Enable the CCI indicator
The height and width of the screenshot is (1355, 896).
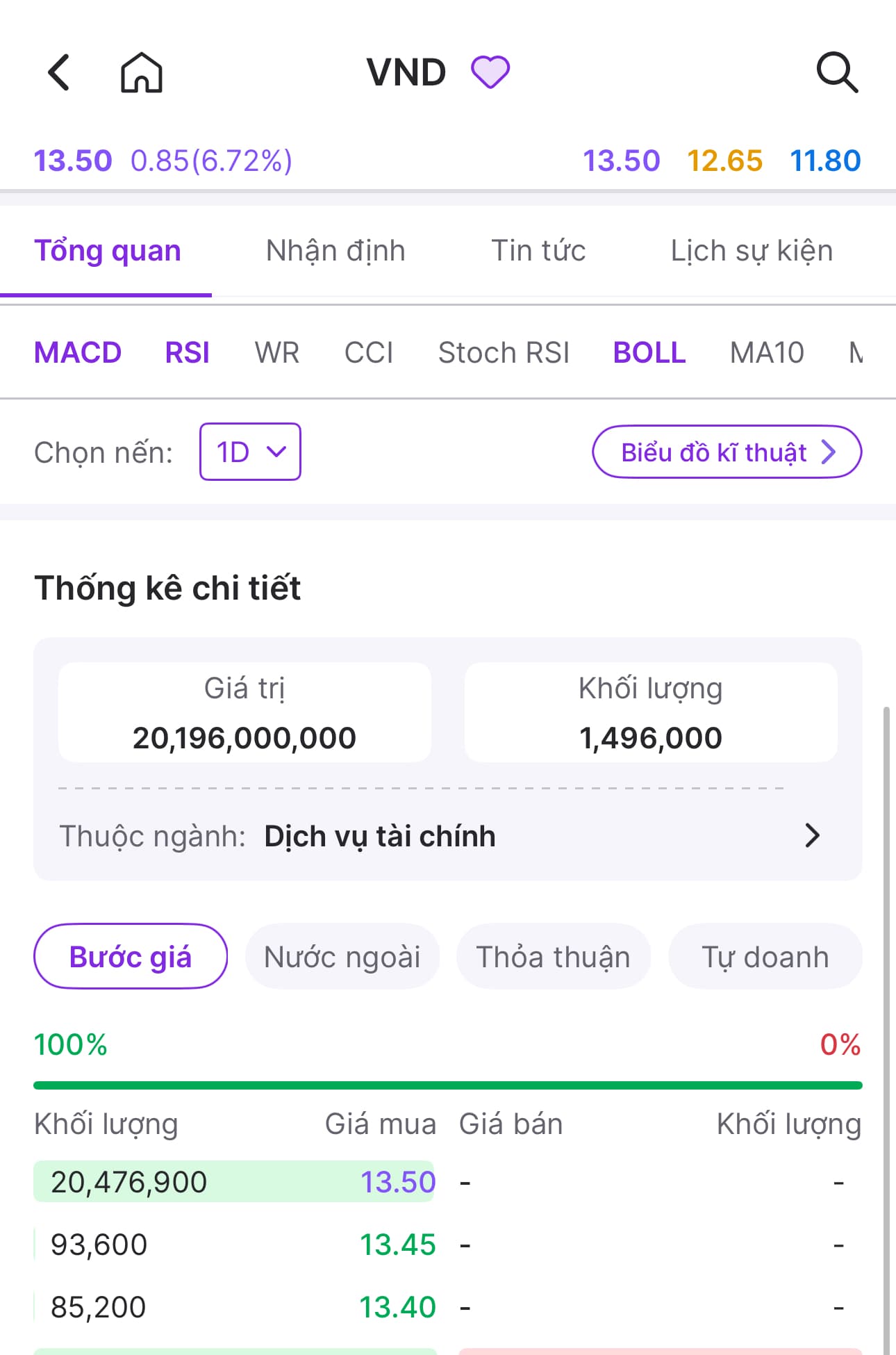369,353
